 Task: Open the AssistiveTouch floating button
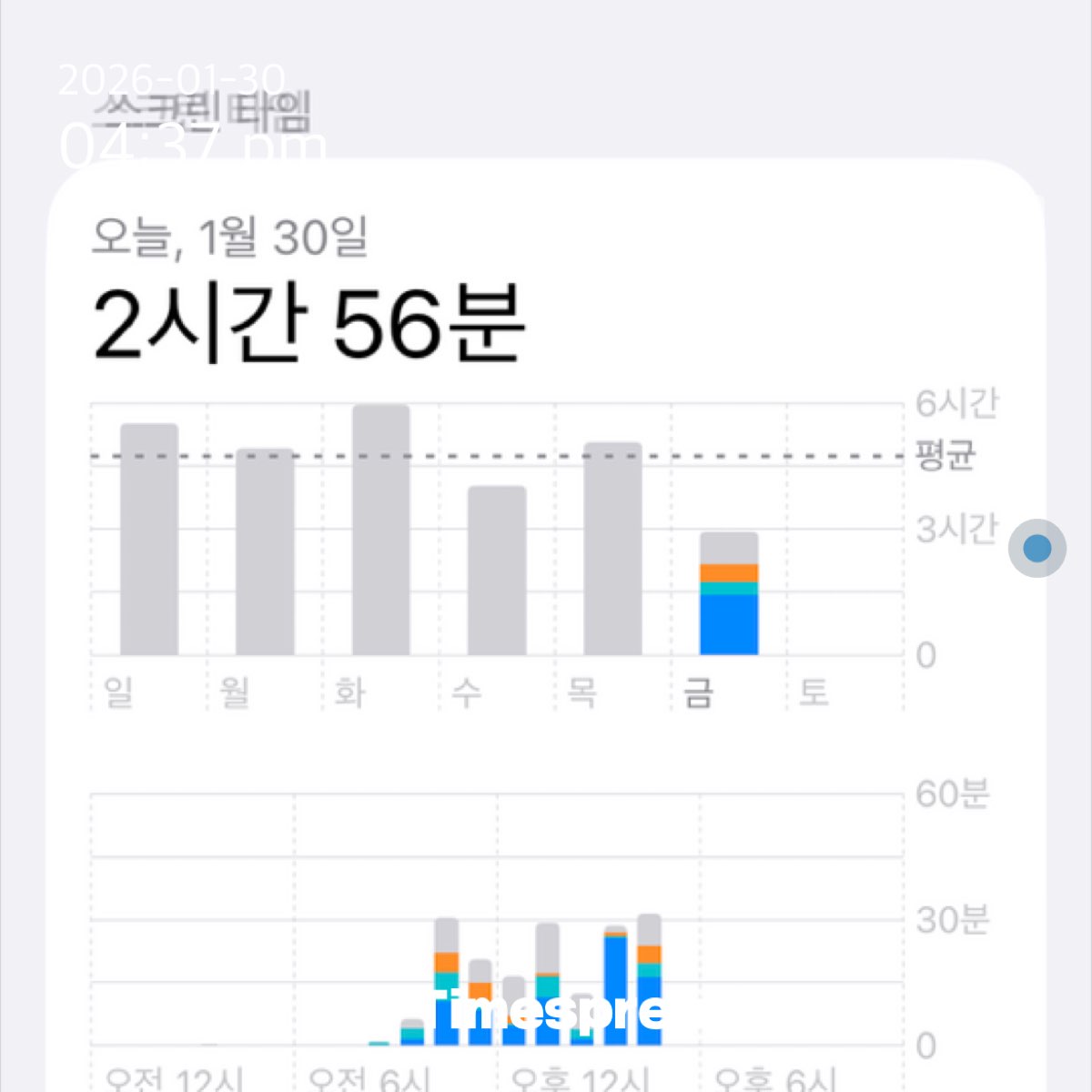click(1037, 548)
